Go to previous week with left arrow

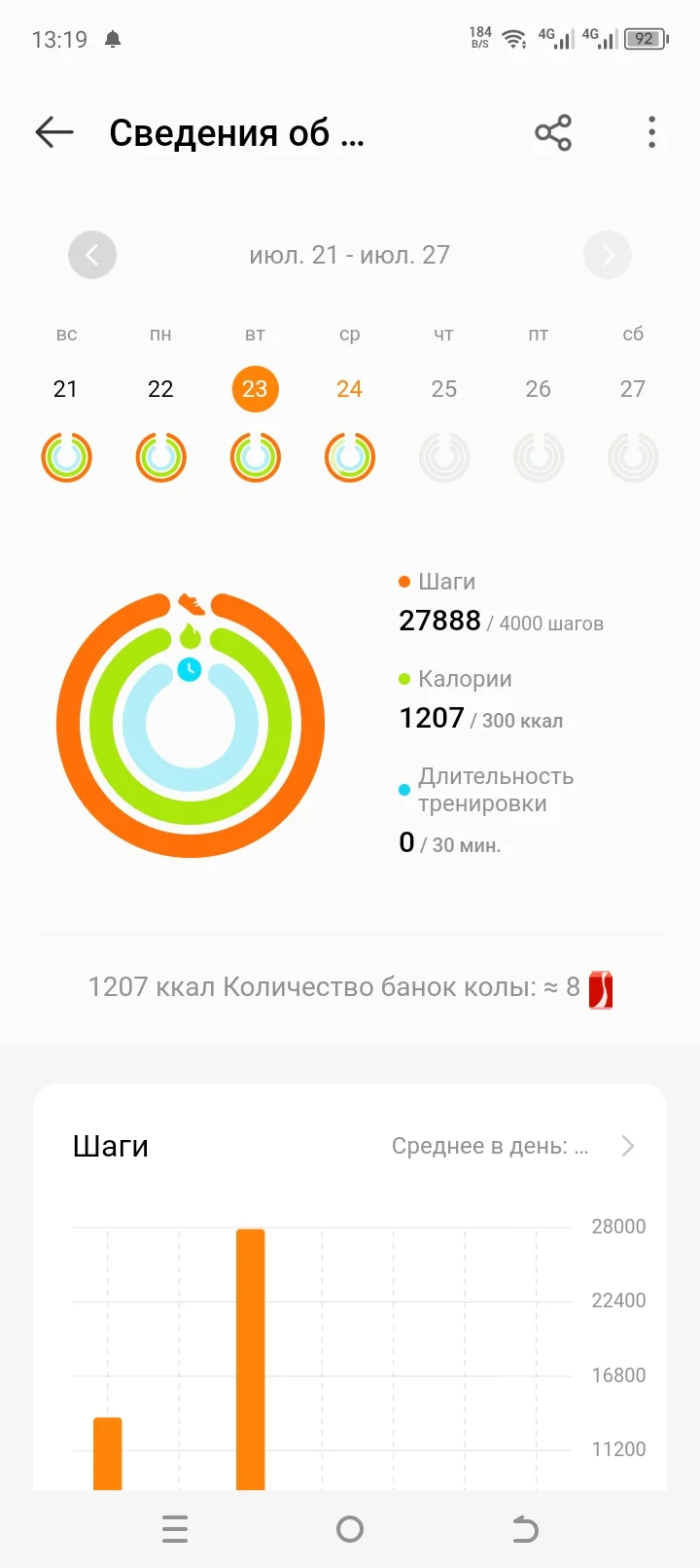click(x=91, y=254)
